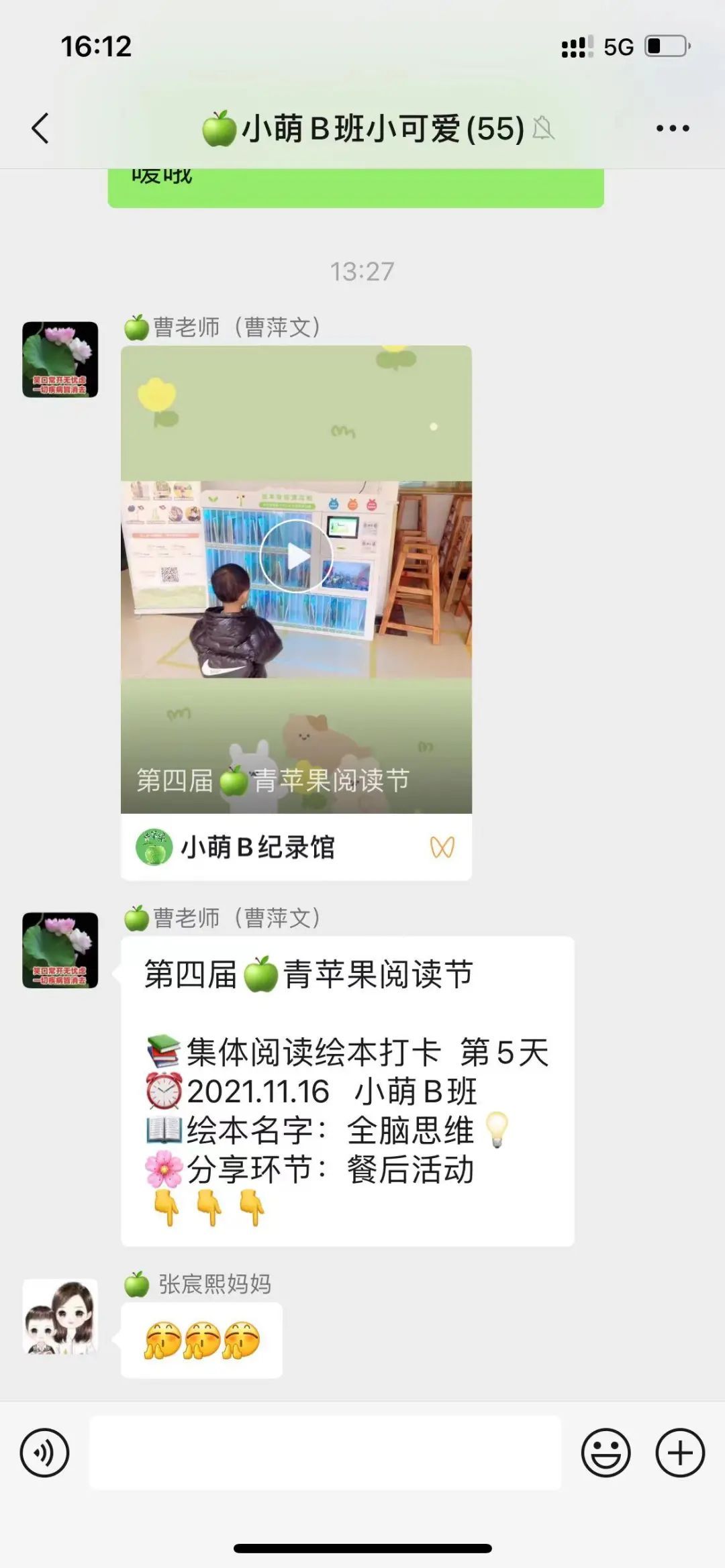The width and height of the screenshot is (725, 1568).
Task: Open the emoji sticker panel
Action: pos(606,1453)
